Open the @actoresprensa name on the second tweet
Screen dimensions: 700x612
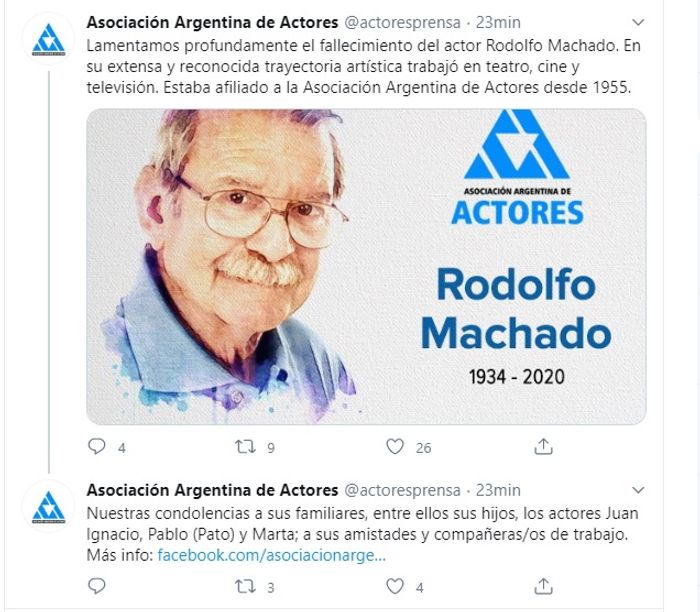pyautogui.click(x=403, y=490)
